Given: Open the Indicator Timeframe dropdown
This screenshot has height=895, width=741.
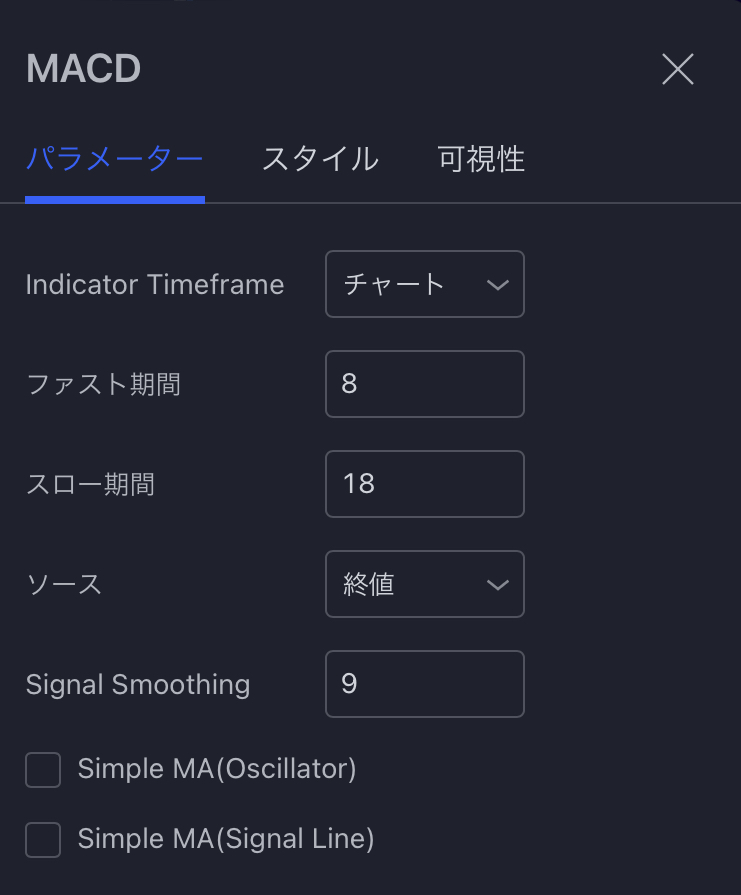Looking at the screenshot, I should [424, 284].
